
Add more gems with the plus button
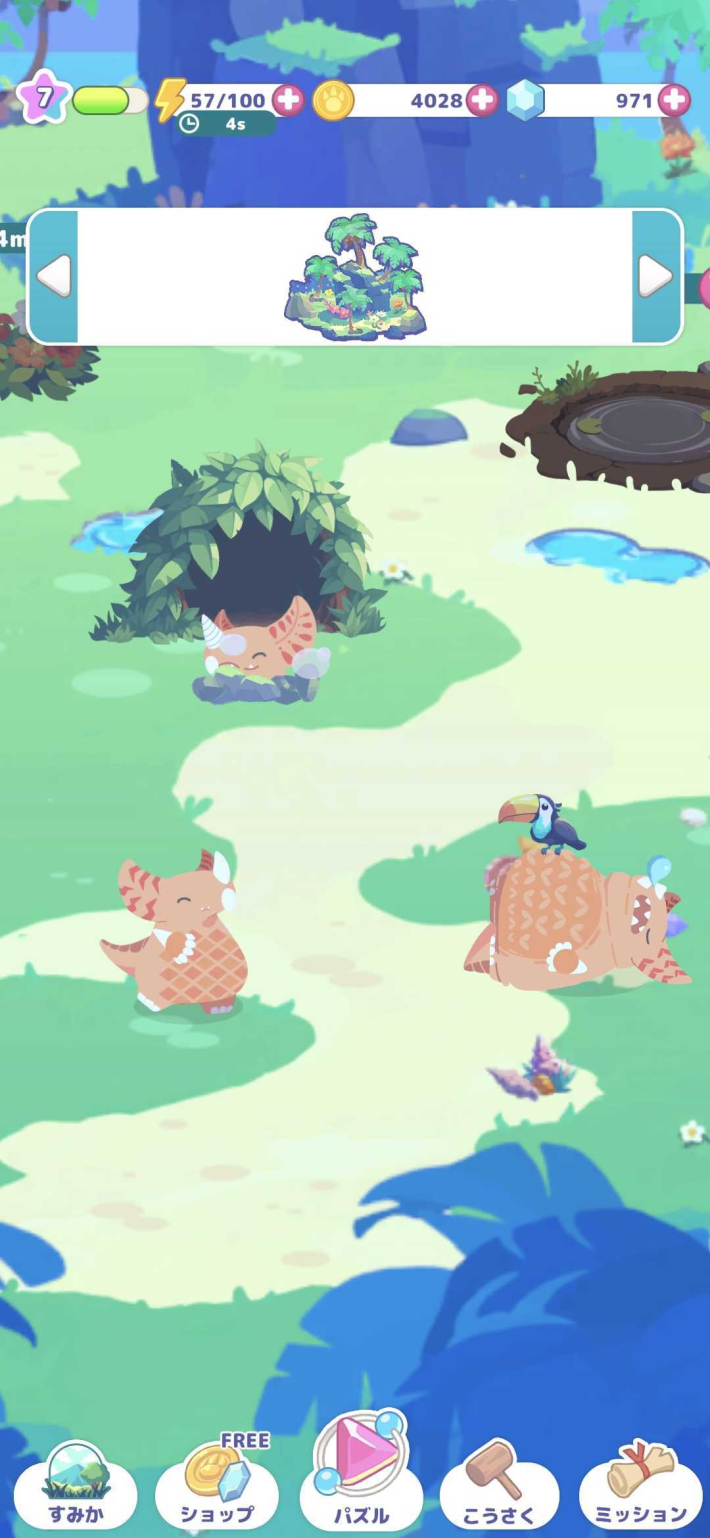coord(673,100)
